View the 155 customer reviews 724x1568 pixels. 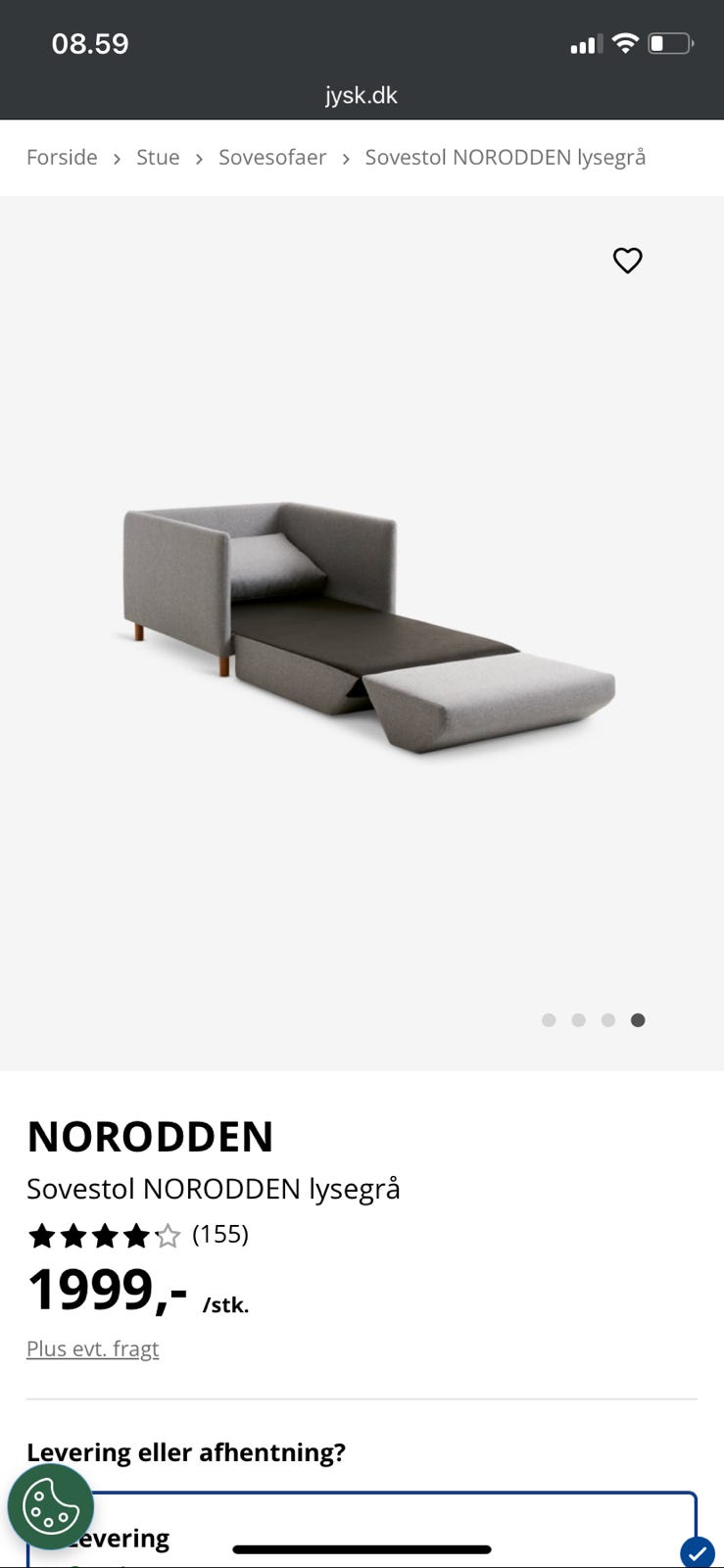click(221, 1235)
